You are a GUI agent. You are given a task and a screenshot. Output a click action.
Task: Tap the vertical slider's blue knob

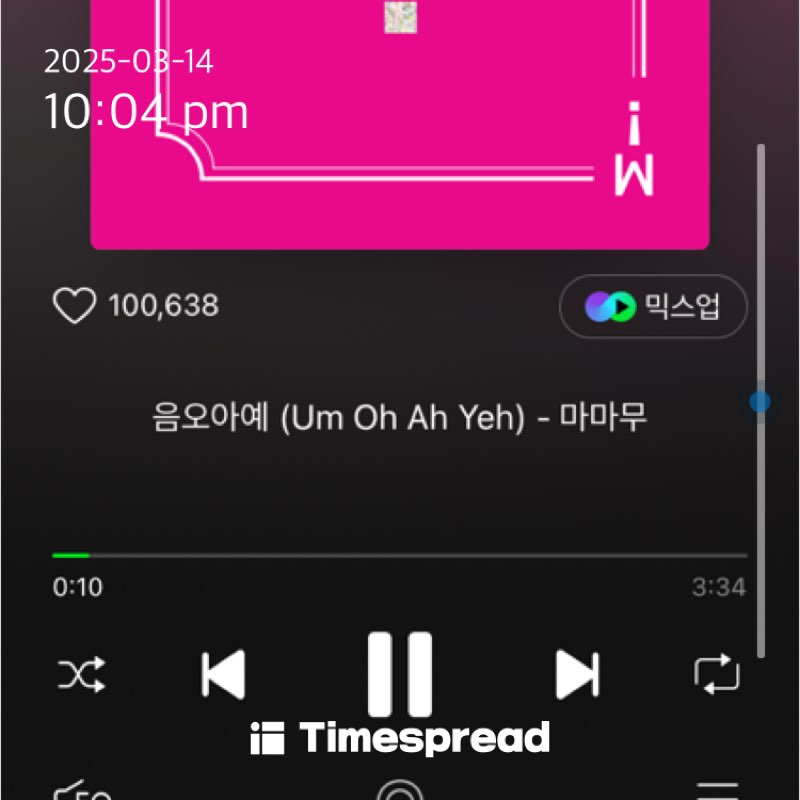coord(760,402)
